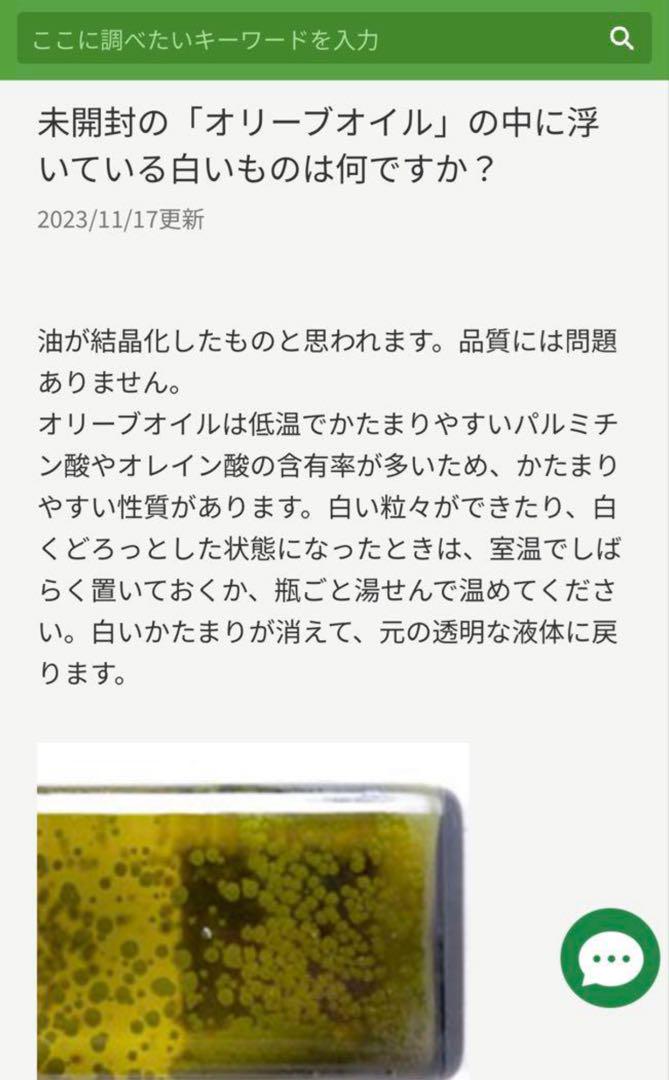Tap the magnifying glass search icon
The width and height of the screenshot is (669, 1080).
point(621,39)
